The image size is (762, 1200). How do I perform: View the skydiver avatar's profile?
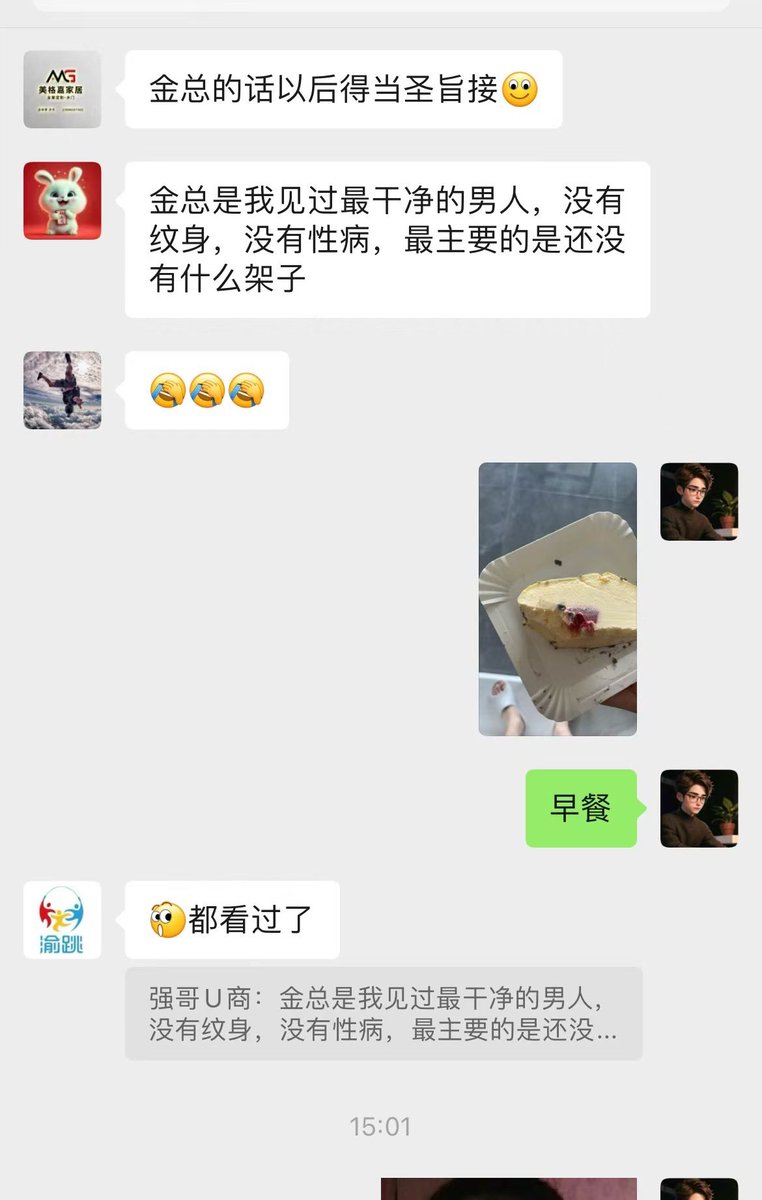[x=62, y=390]
